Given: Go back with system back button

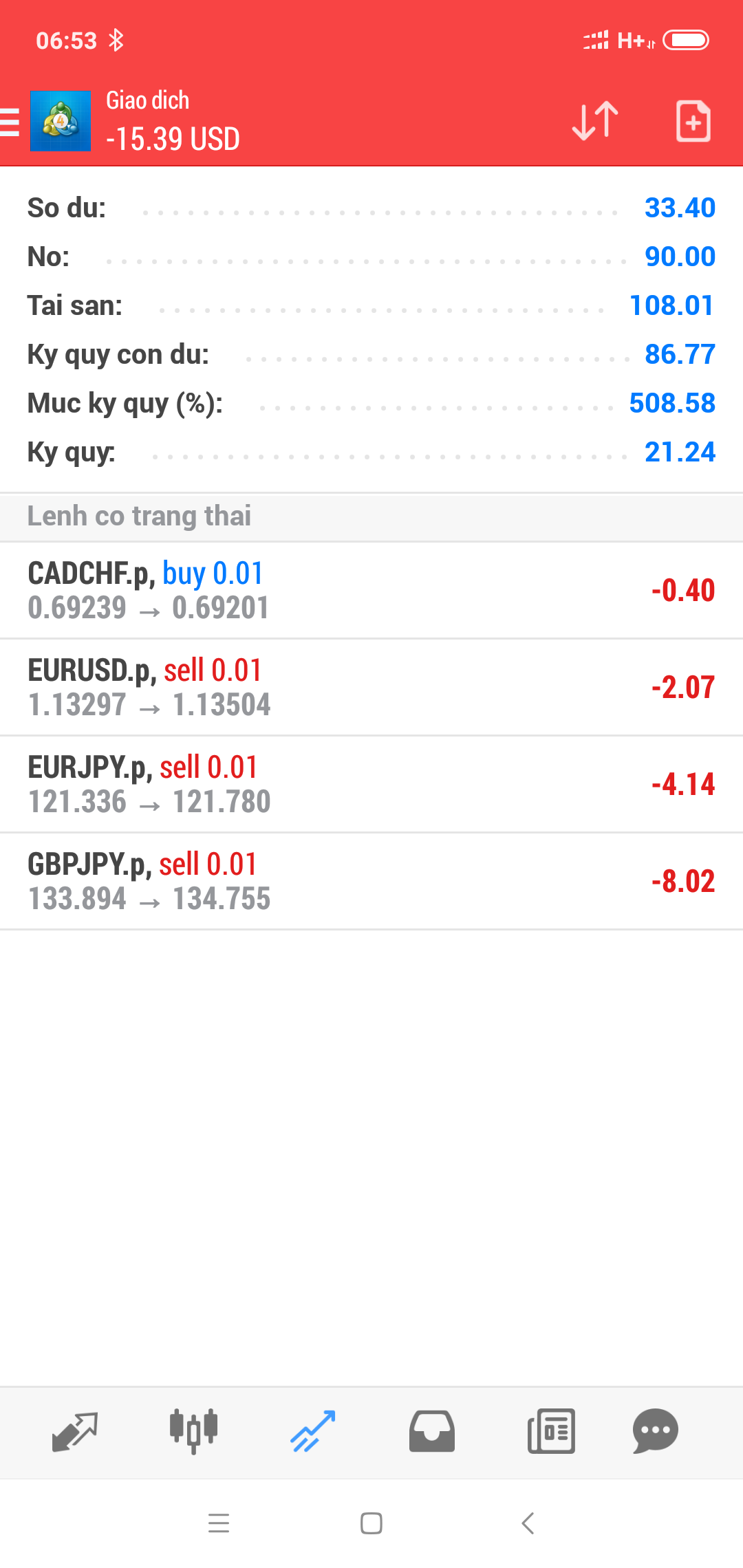Looking at the screenshot, I should (x=528, y=1523).
